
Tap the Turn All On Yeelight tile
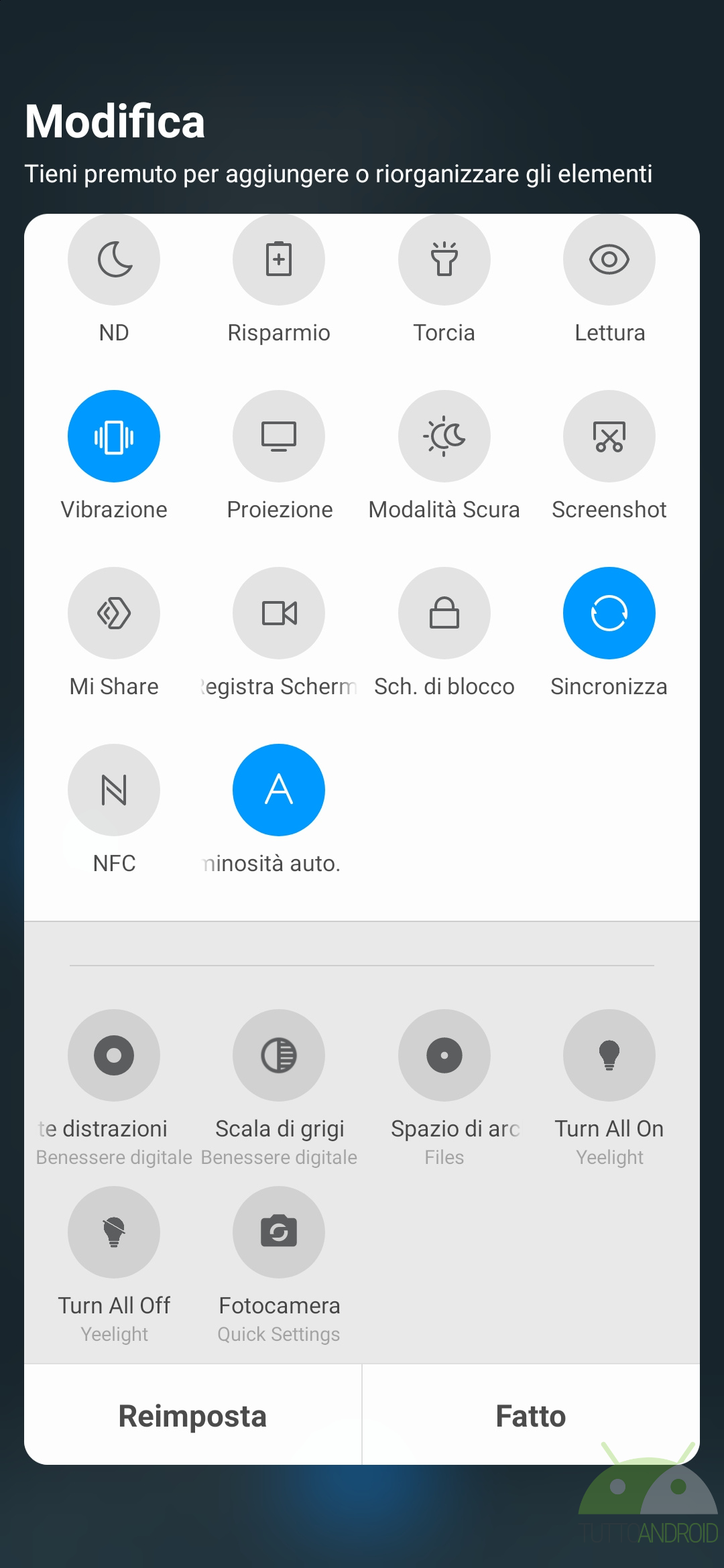(x=609, y=1055)
